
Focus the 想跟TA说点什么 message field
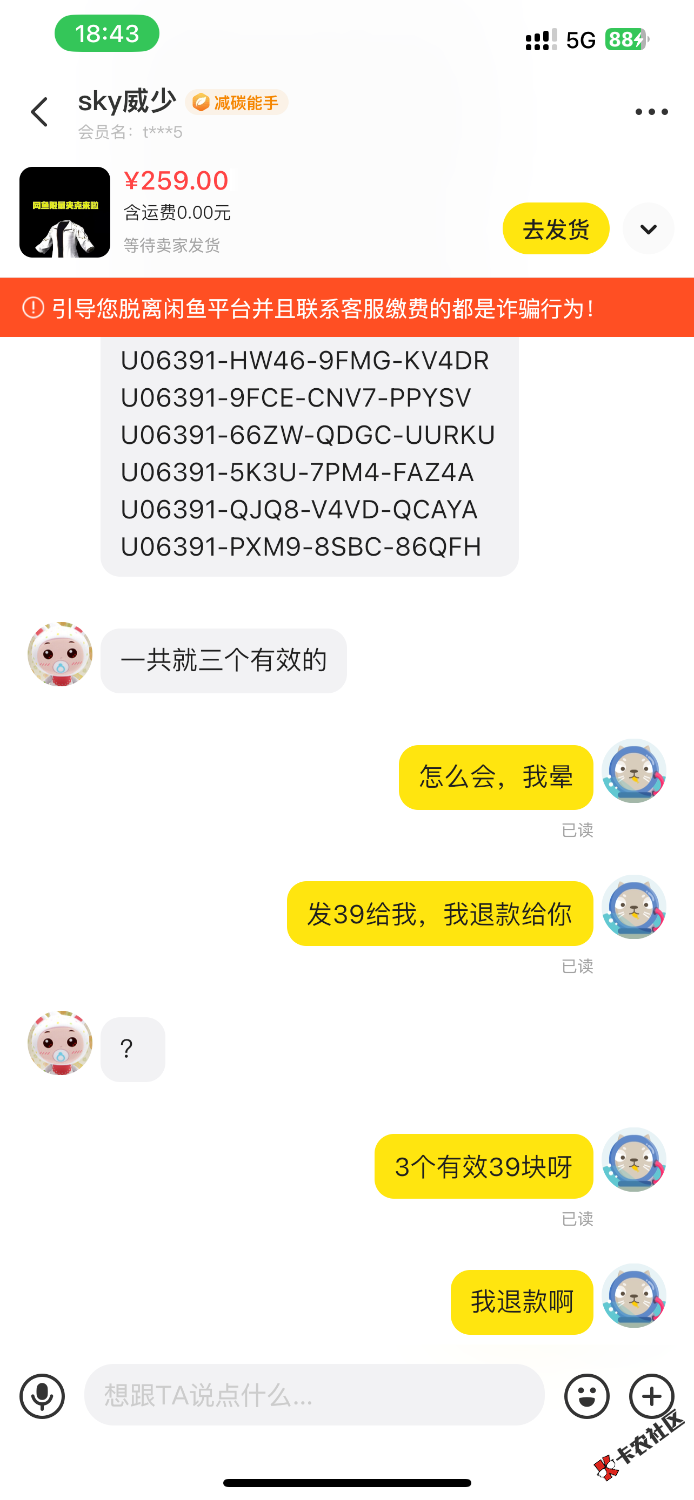click(x=314, y=1395)
